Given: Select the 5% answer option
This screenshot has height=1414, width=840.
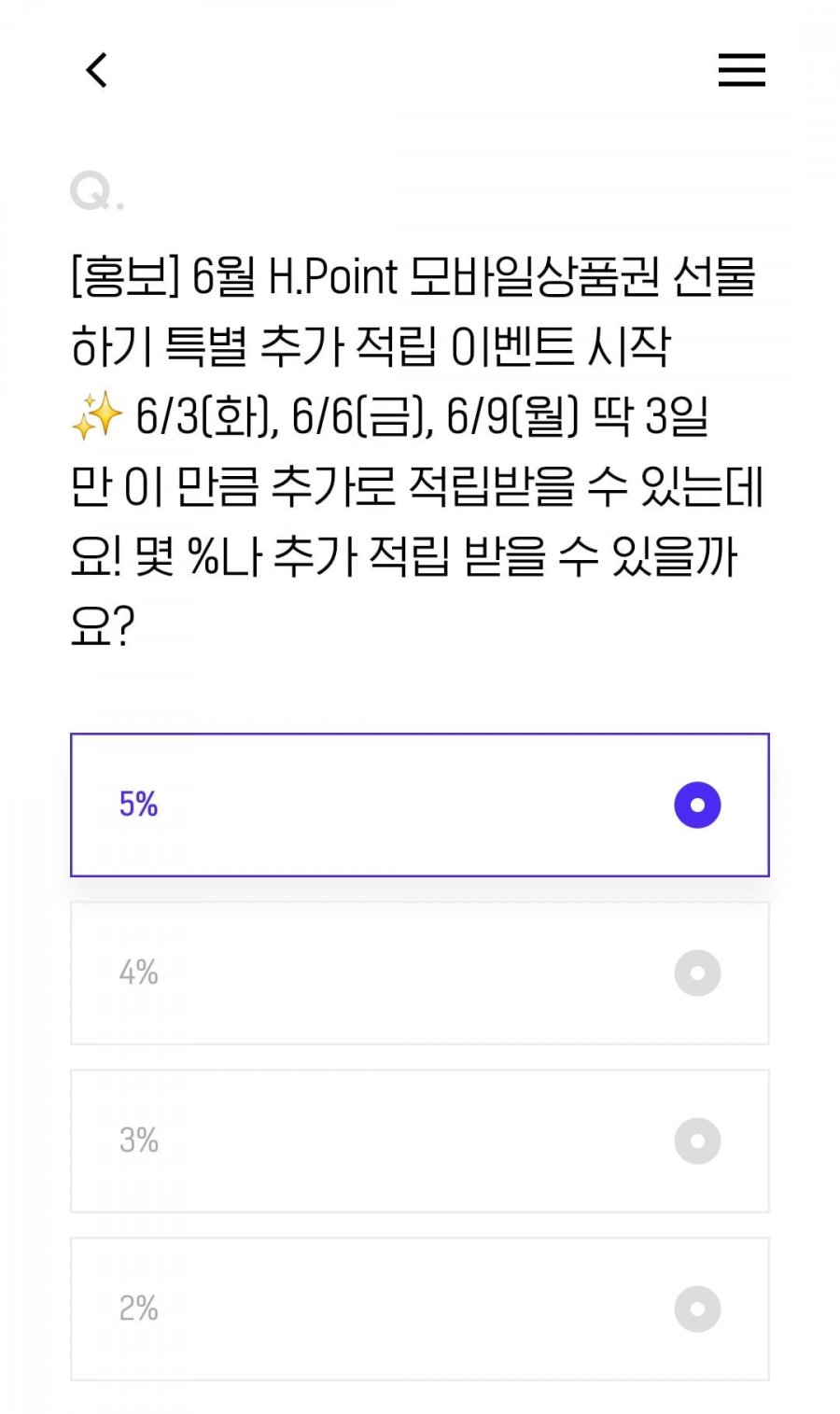Looking at the screenshot, I should pyautogui.click(x=420, y=805).
